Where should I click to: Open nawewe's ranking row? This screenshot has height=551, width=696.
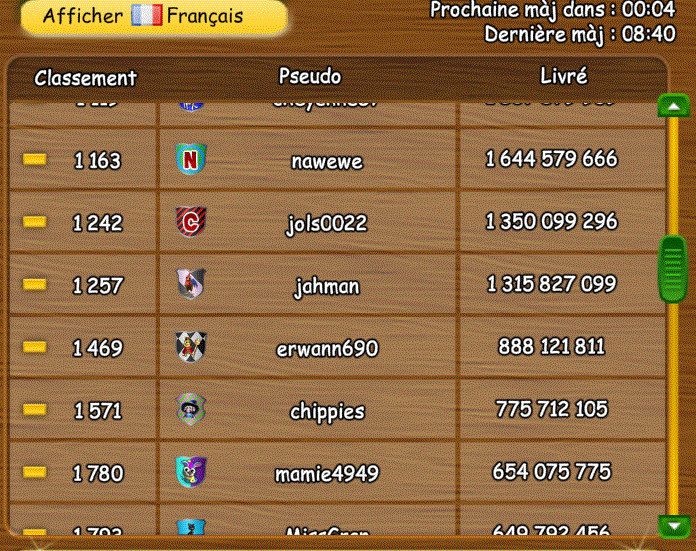pos(327,160)
